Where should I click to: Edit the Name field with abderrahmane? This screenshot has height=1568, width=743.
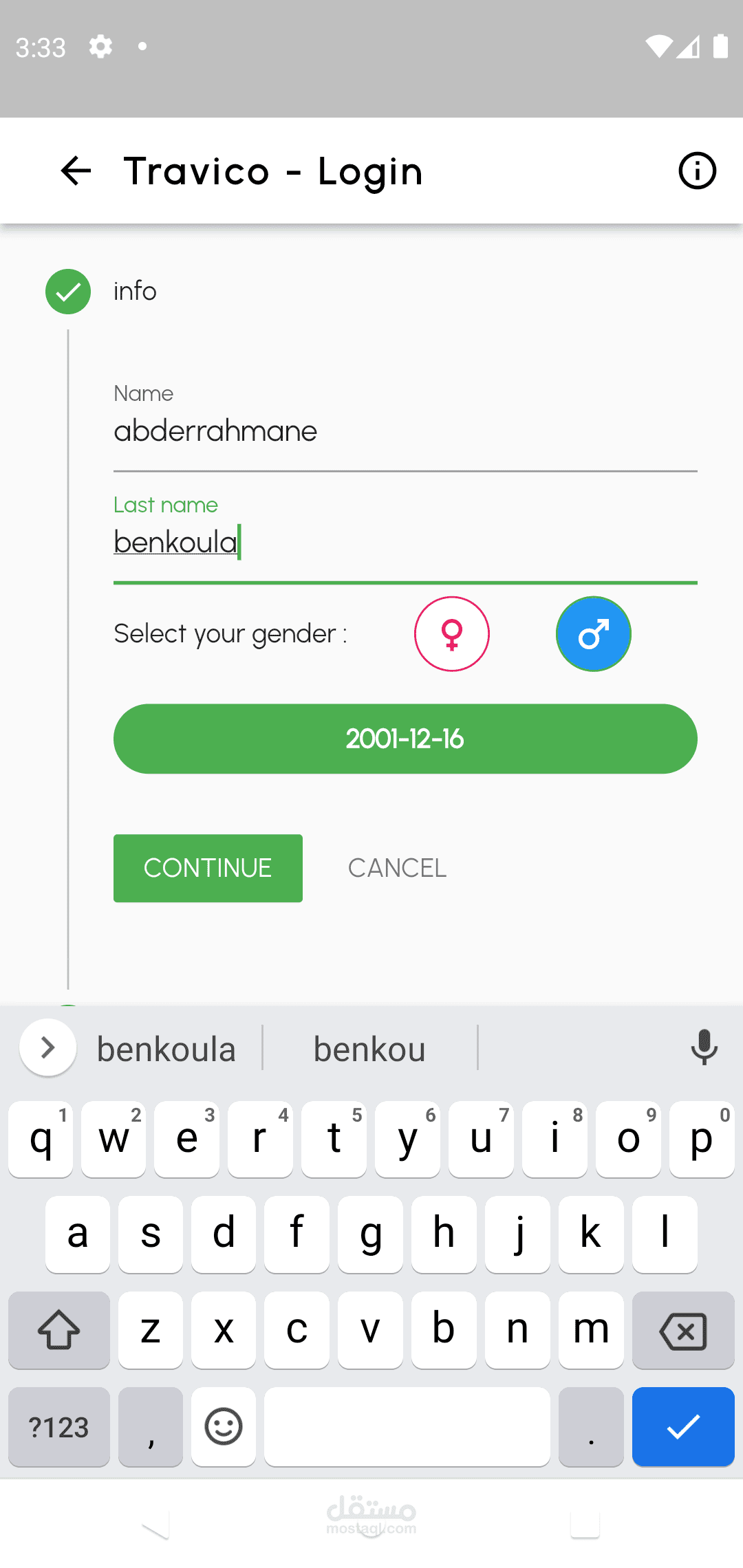[x=405, y=432]
